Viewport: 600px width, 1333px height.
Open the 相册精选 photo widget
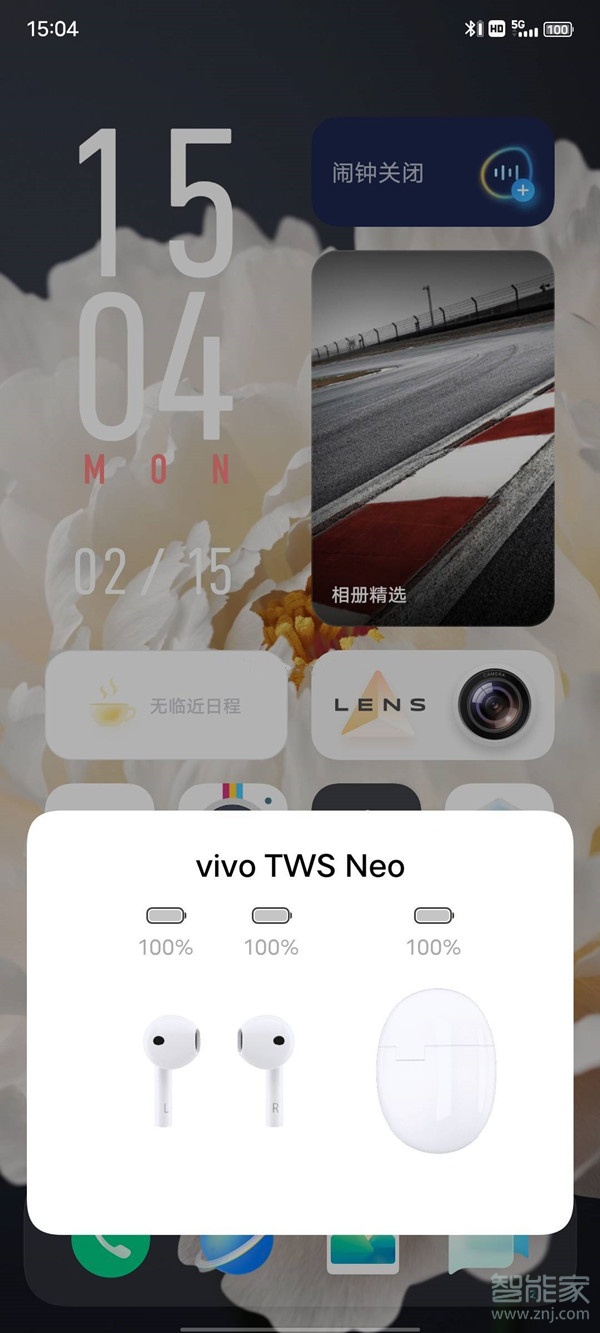[433, 438]
